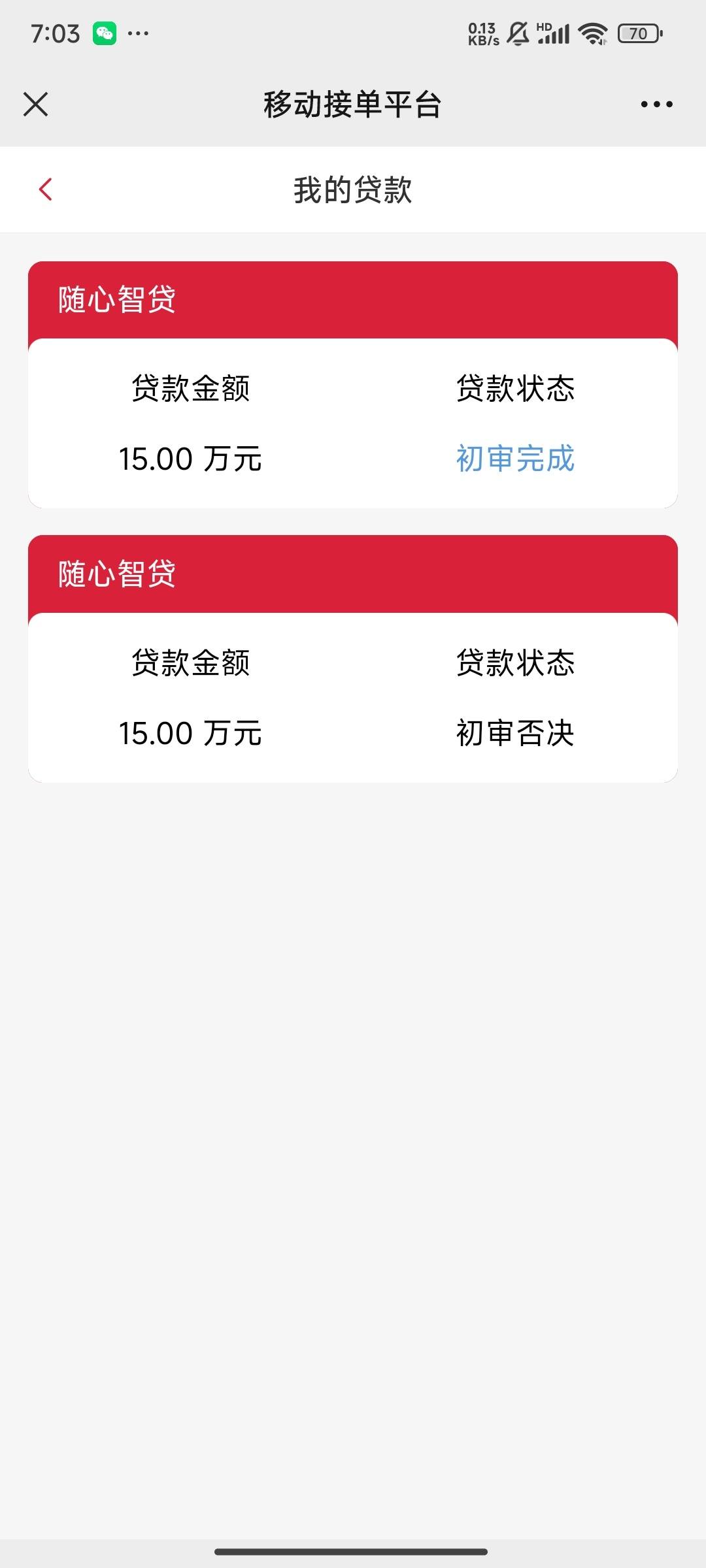Image resolution: width=706 pixels, height=1568 pixels.
Task: Open the loan card with 初审完成 status
Action: [x=353, y=385]
